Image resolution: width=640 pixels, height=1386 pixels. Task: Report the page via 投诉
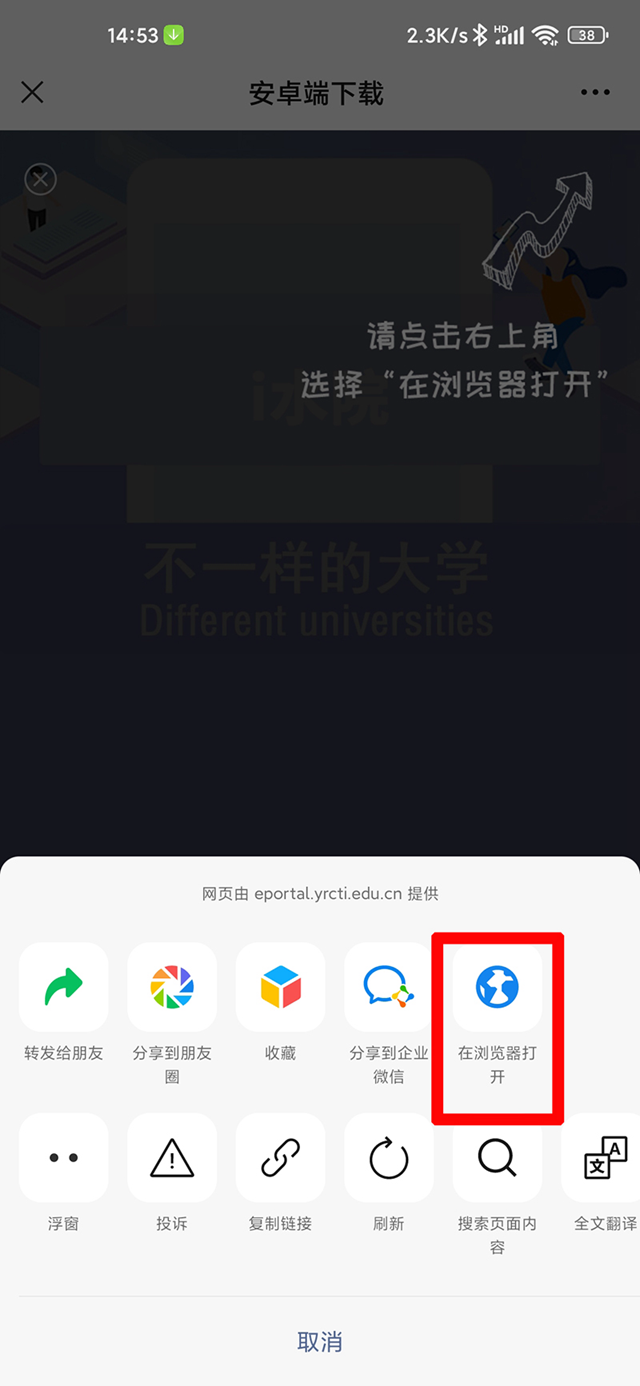(172, 1158)
